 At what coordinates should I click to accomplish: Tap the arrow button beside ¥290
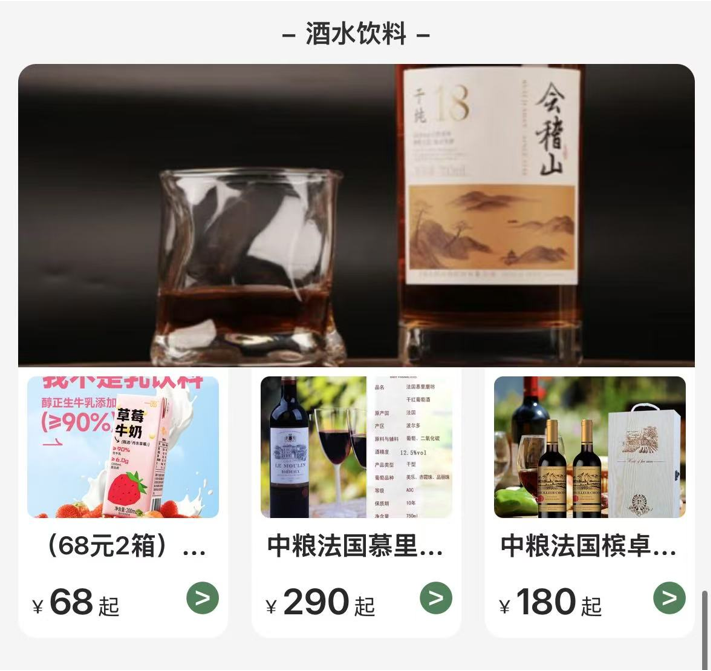pyautogui.click(x=435, y=599)
